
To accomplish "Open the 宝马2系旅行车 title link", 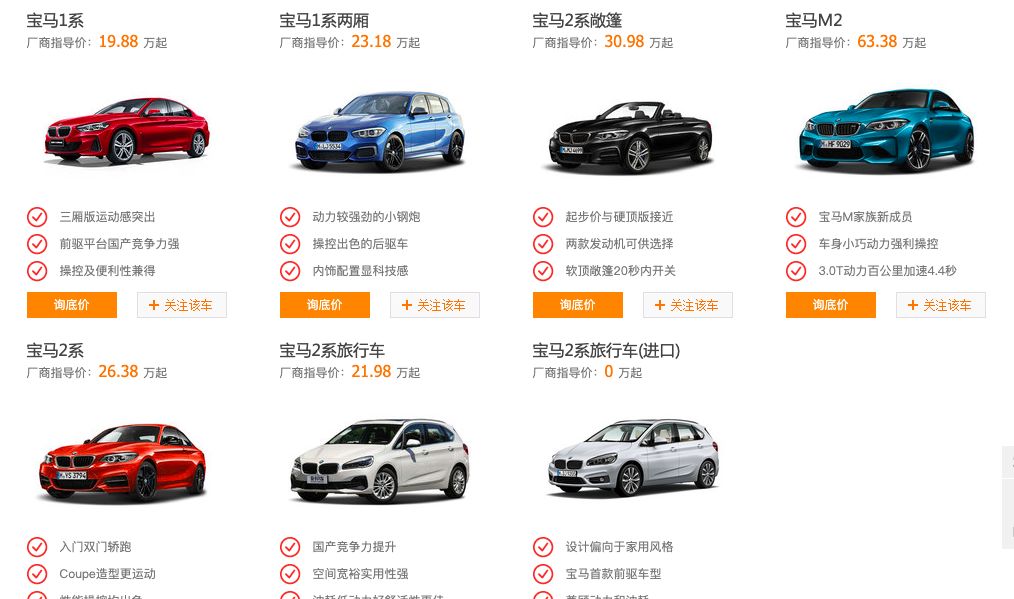I will (332, 351).
